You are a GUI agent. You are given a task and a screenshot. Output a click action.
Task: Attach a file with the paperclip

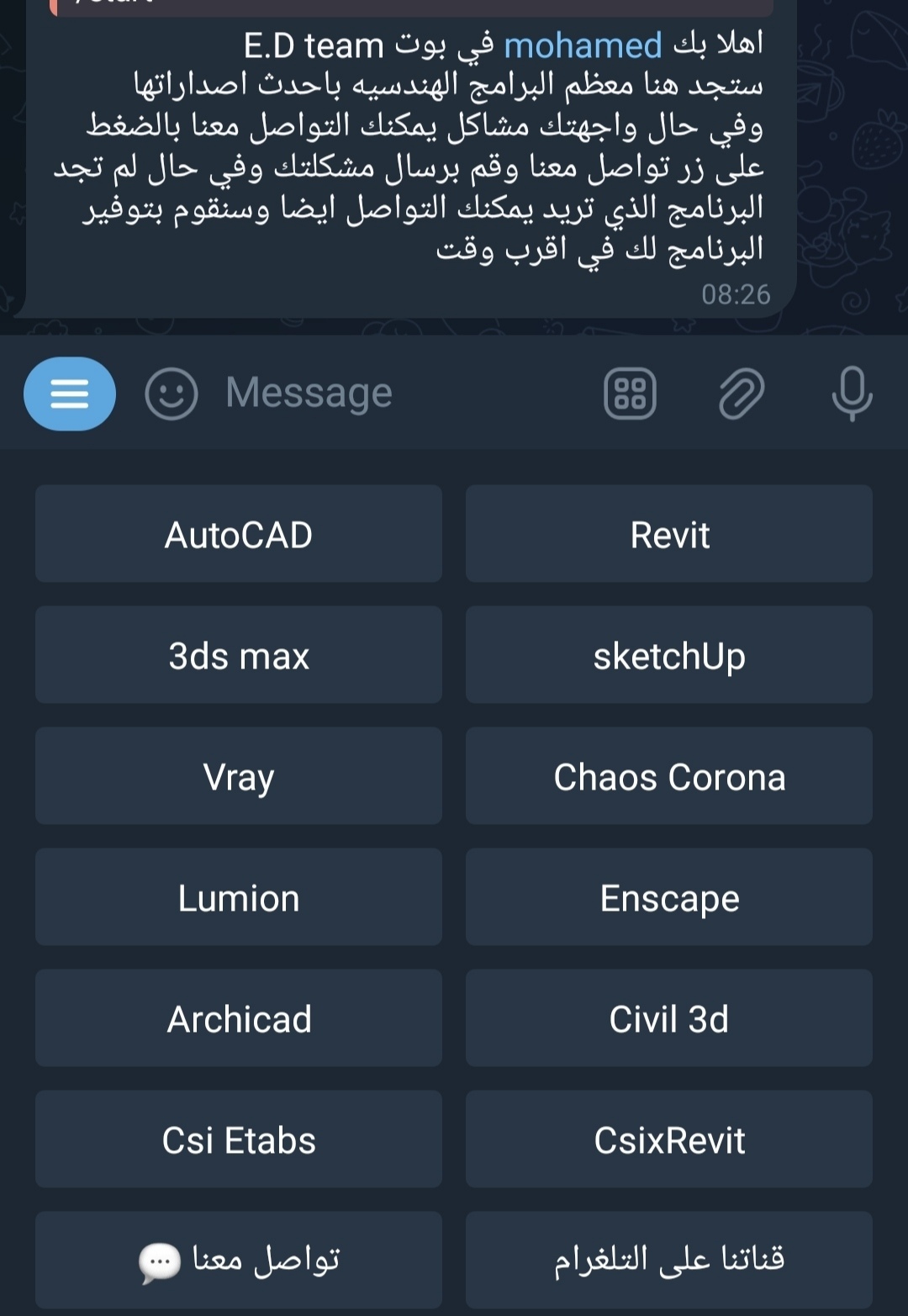click(742, 394)
